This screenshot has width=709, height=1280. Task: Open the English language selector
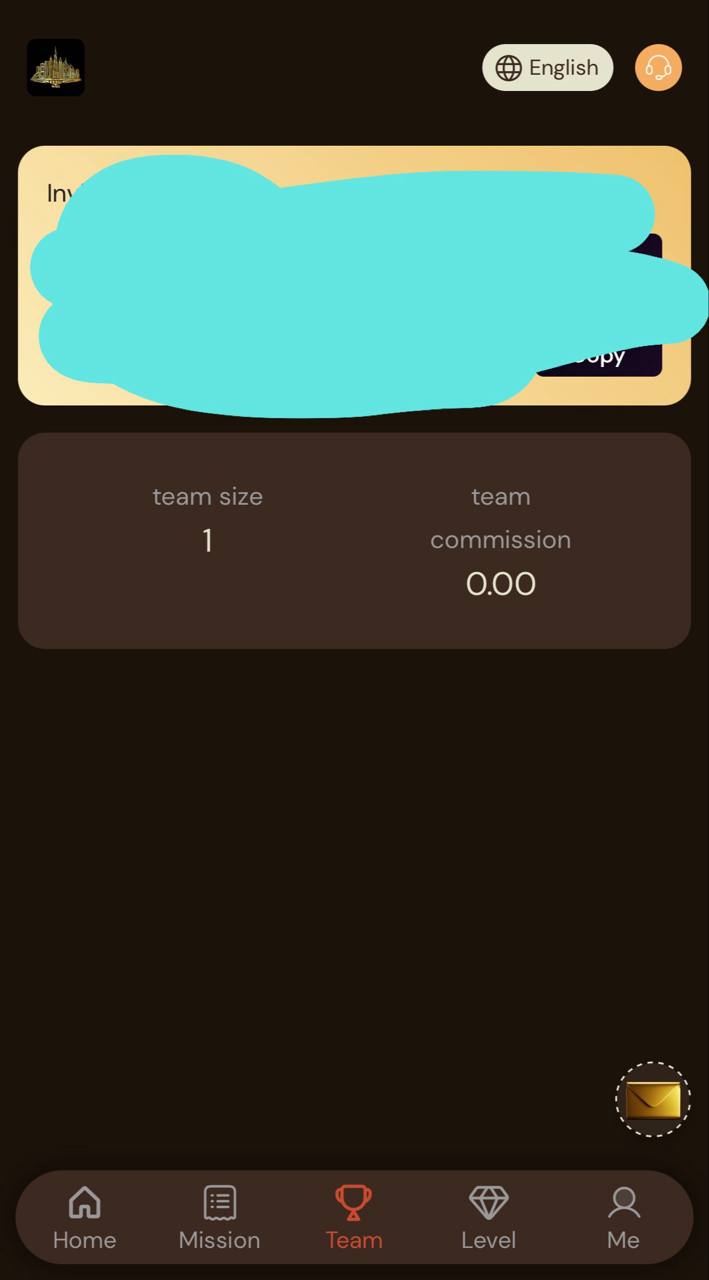[x=547, y=68]
